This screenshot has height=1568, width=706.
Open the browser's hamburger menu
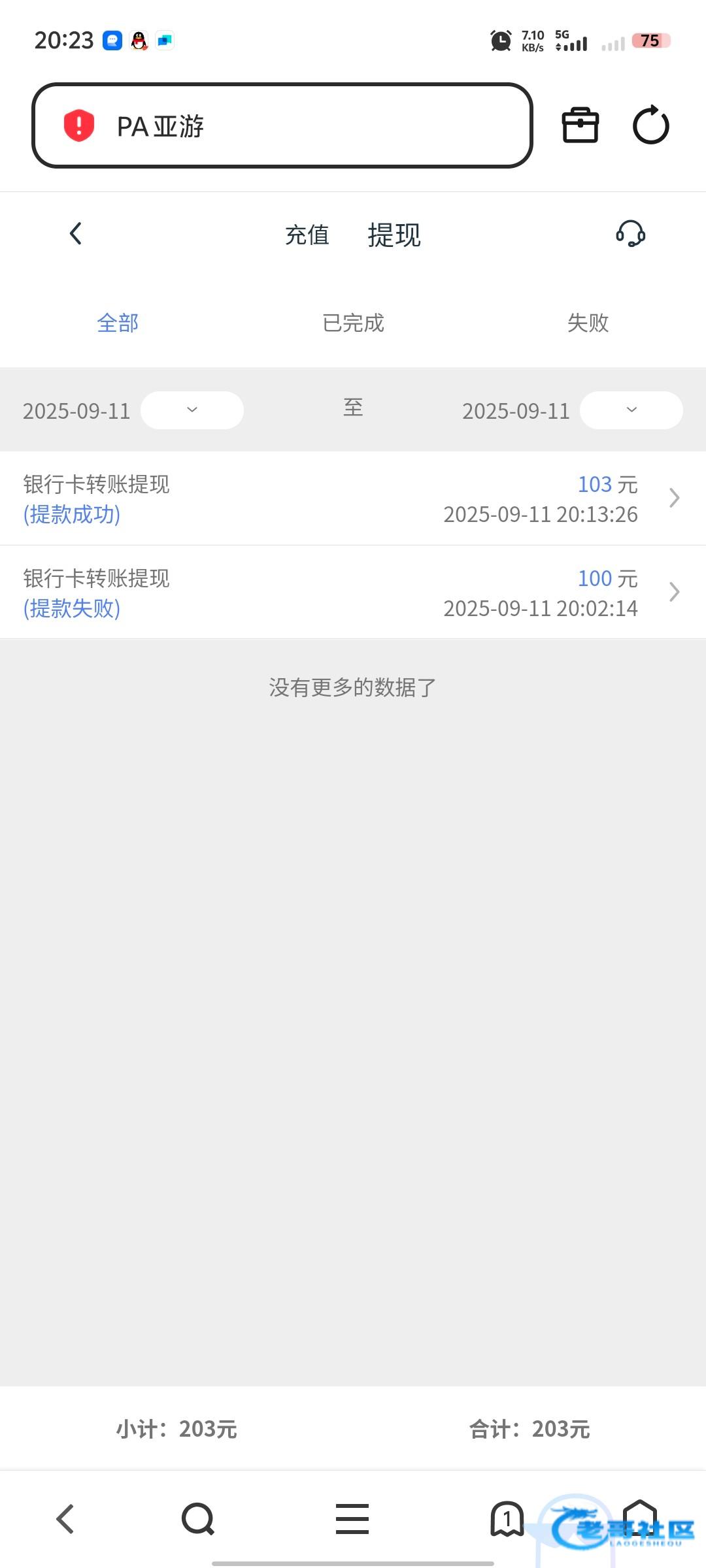pos(352,1518)
